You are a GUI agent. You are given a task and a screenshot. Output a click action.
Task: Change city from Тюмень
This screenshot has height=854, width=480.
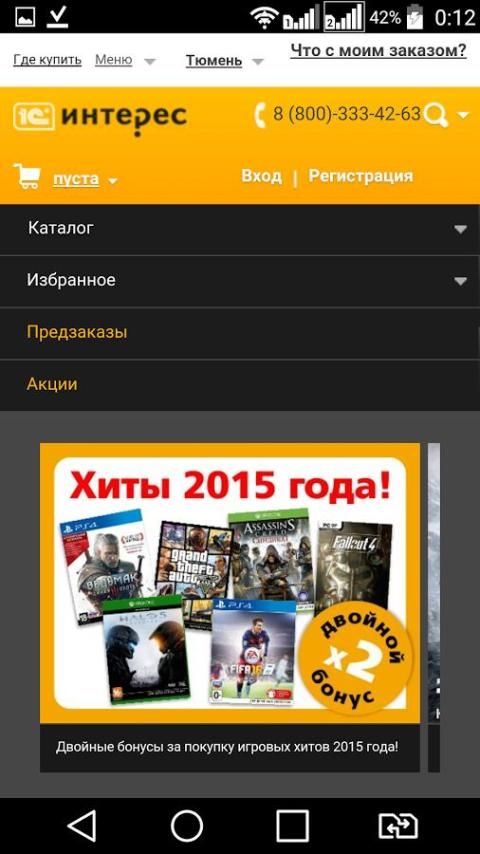click(x=224, y=61)
